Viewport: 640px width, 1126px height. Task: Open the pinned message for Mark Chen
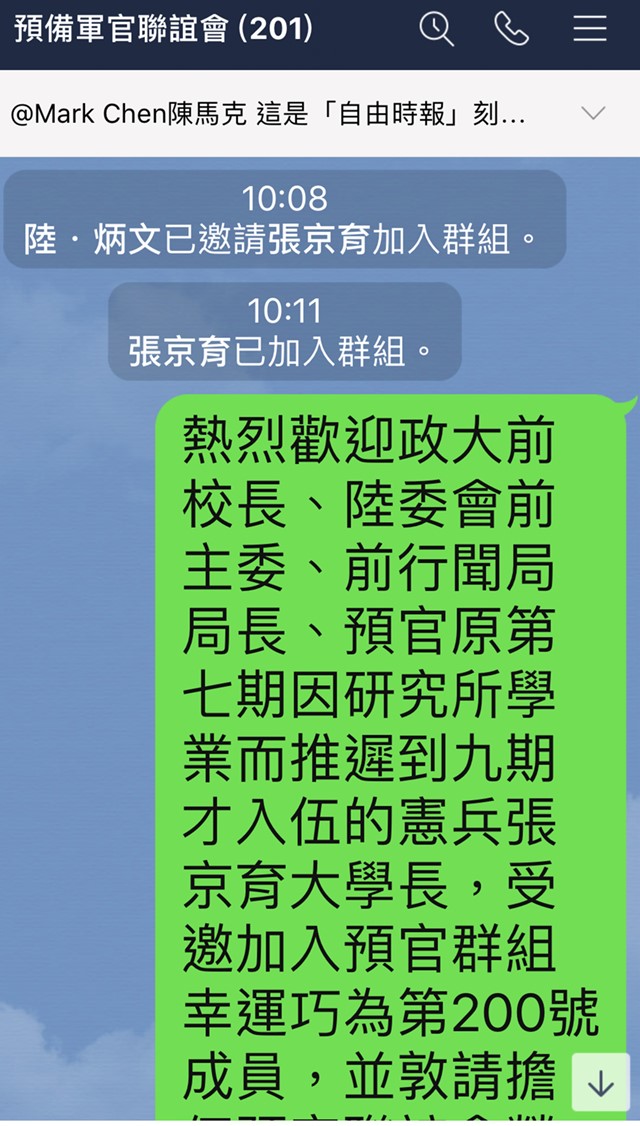[x=268, y=114]
